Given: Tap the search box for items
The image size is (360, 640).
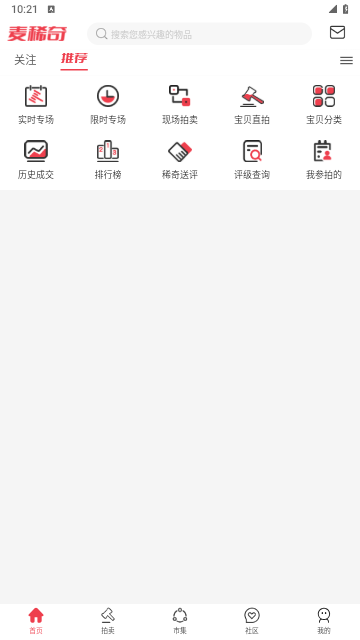Looking at the screenshot, I should (x=199, y=34).
